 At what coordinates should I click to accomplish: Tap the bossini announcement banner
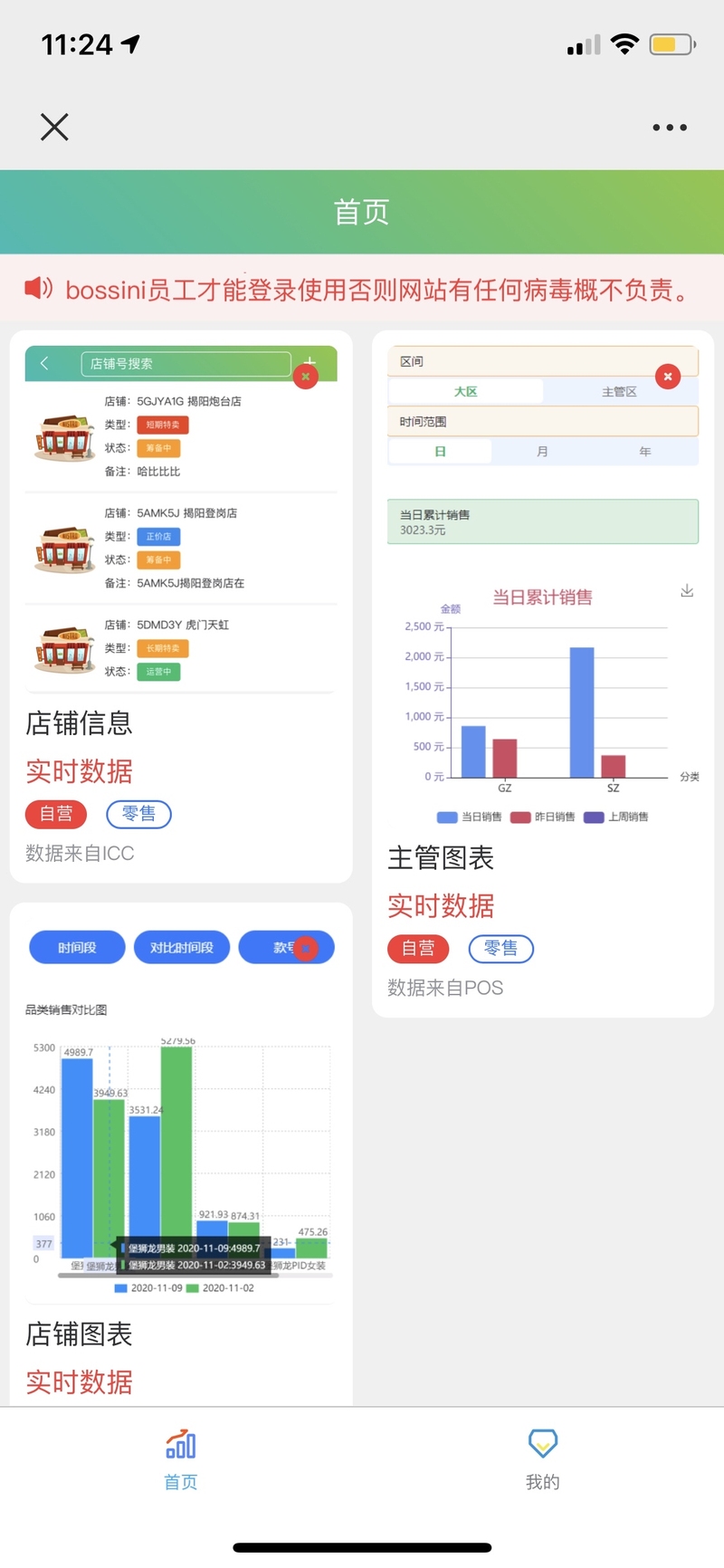362,290
